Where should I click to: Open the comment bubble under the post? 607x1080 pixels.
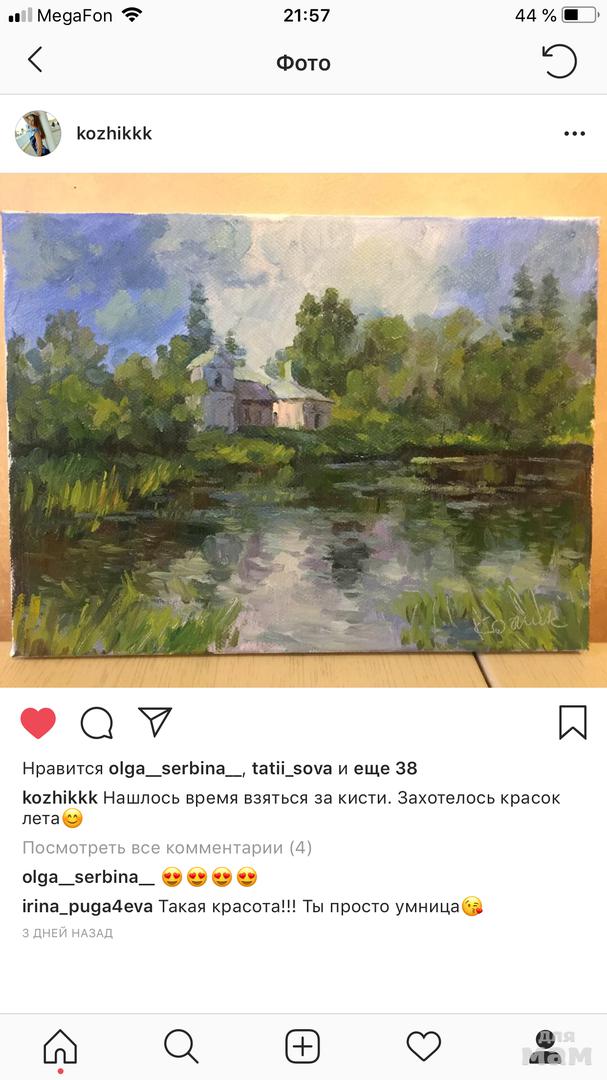tap(96, 722)
